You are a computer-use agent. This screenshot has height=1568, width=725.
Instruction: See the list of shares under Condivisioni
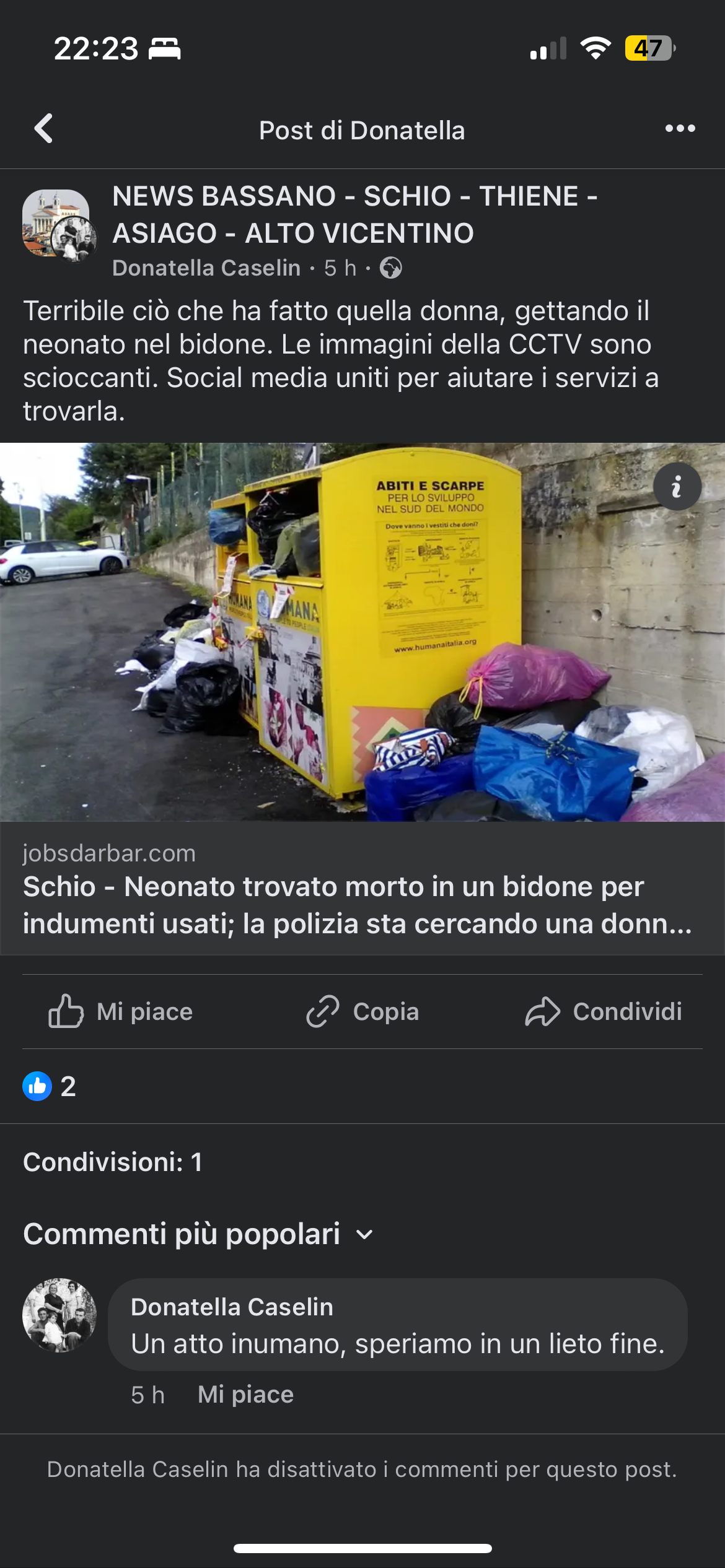pos(113,1162)
